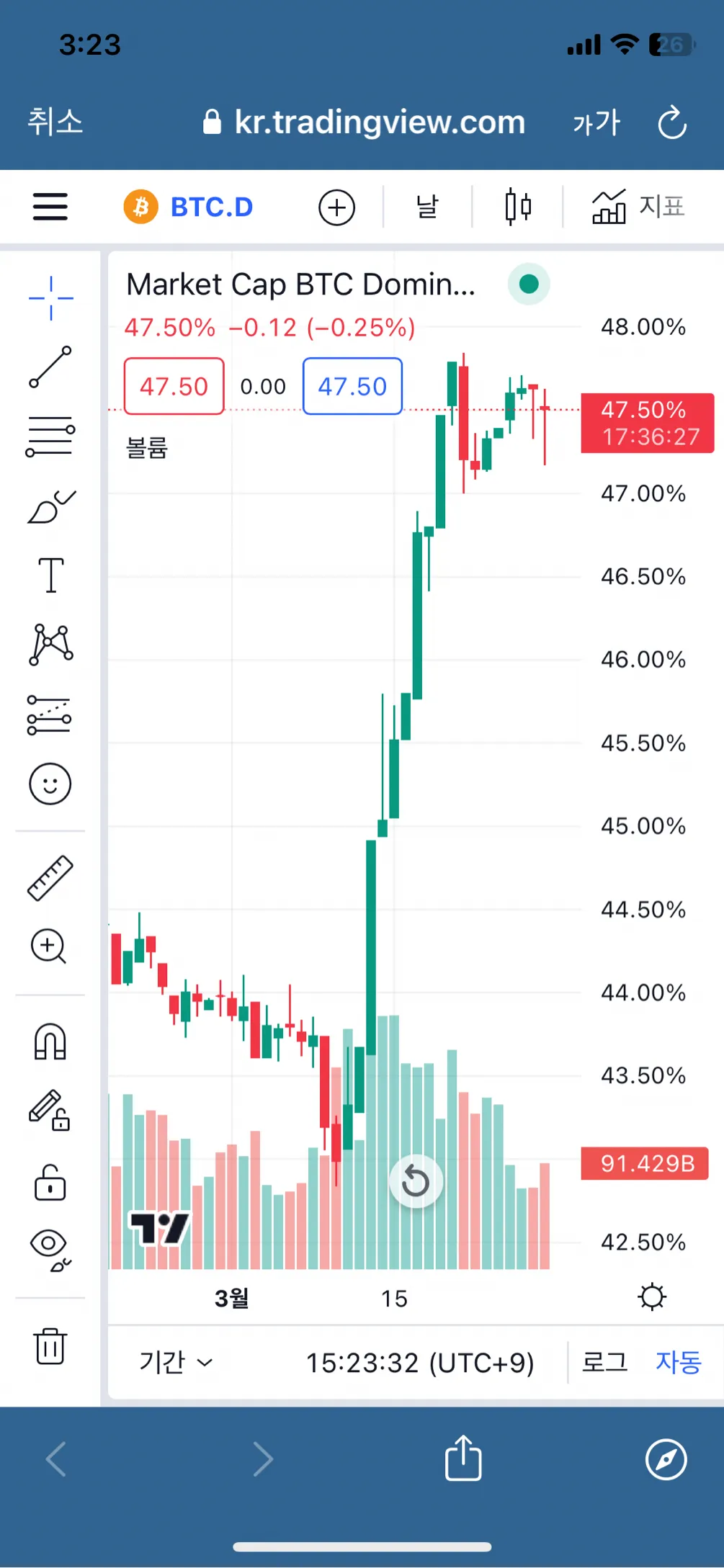Add a symbol to compare with plus icon

pyautogui.click(x=336, y=207)
